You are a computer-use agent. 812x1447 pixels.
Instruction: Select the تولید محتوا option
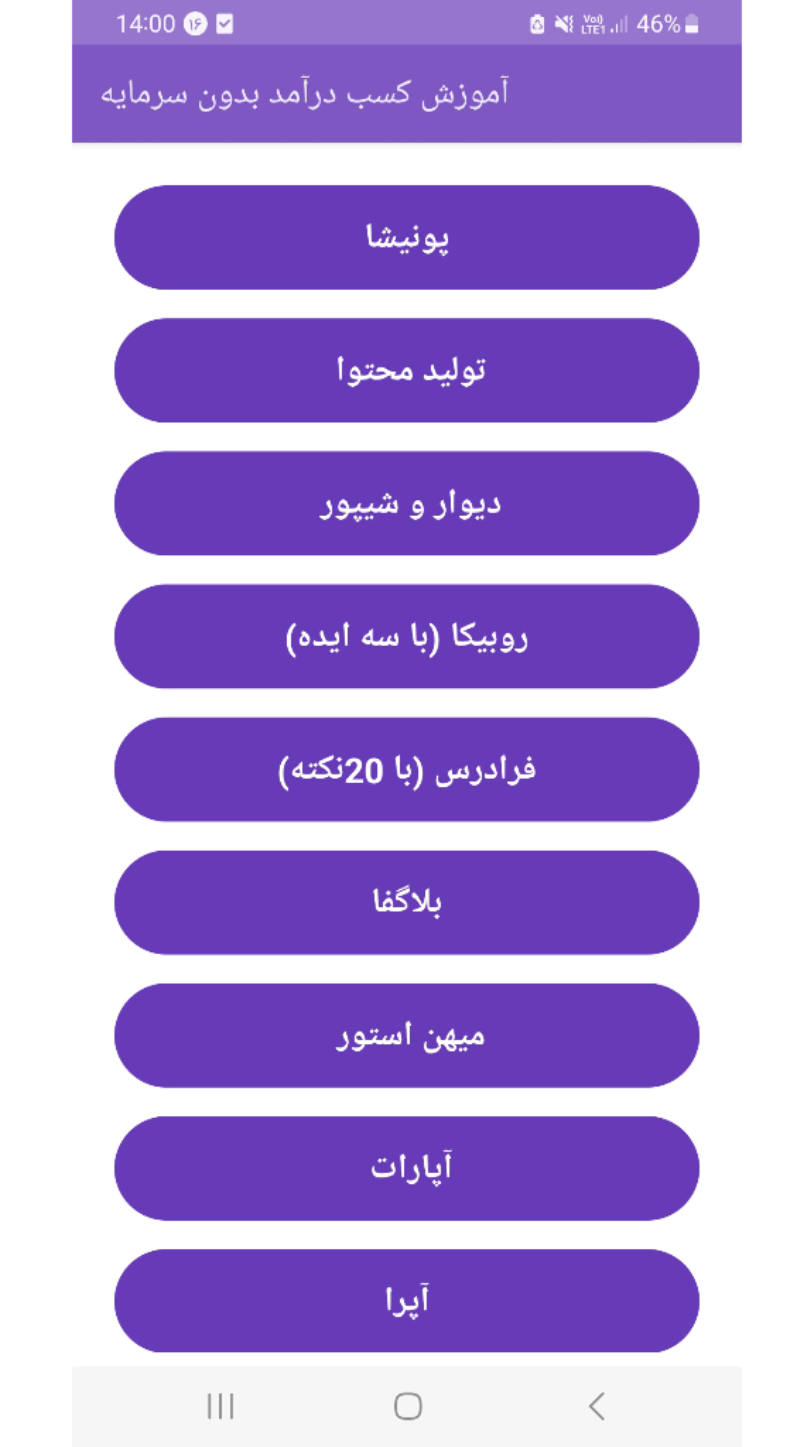tap(406, 371)
